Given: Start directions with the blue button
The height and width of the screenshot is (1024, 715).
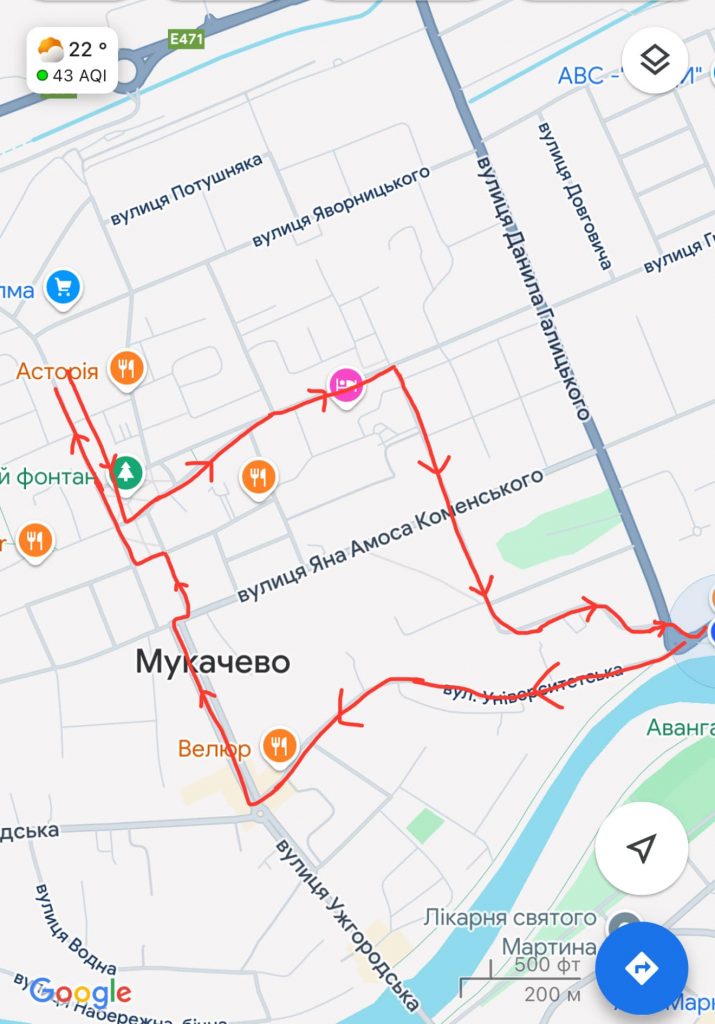Looking at the screenshot, I should [x=641, y=968].
